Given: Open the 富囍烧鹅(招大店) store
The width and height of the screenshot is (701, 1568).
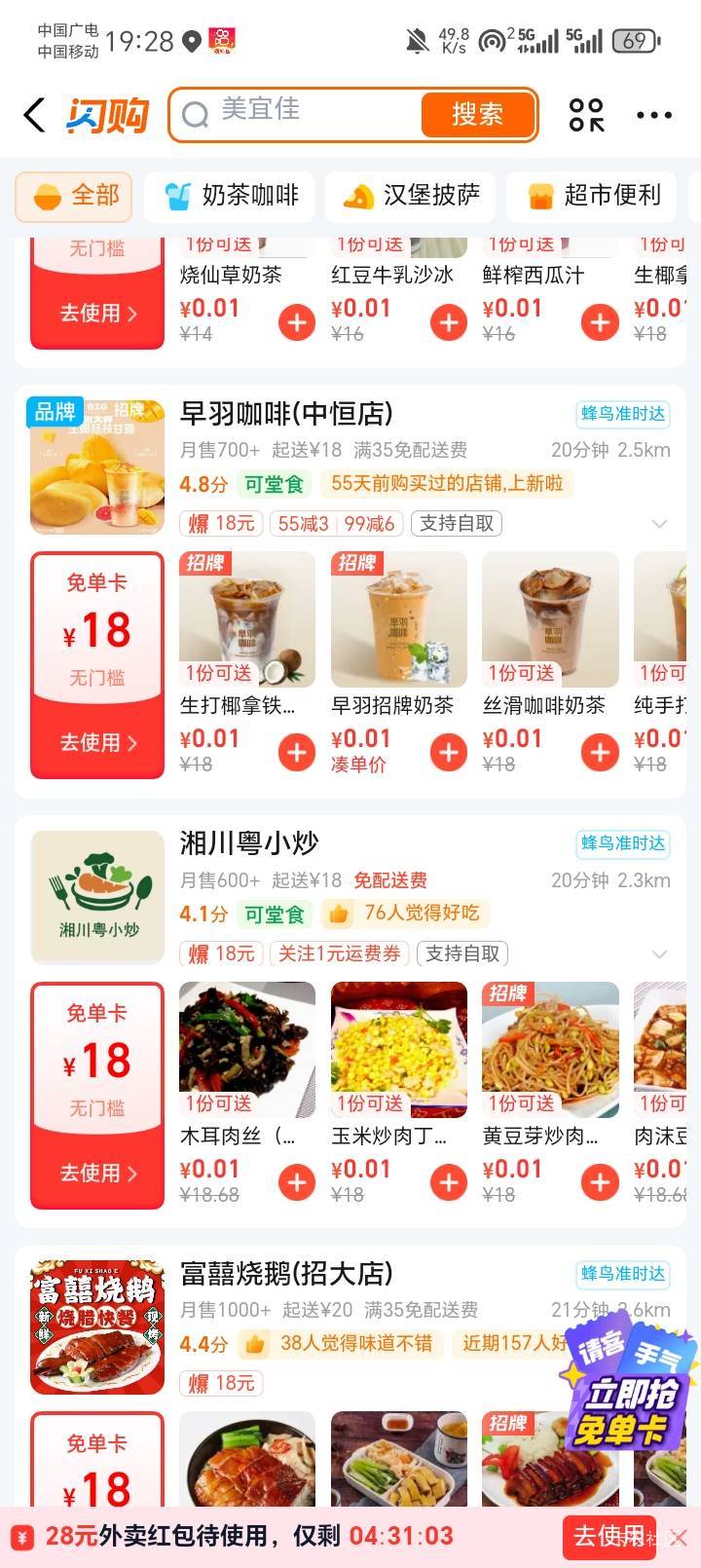Looking at the screenshot, I should pyautogui.click(x=287, y=1274).
